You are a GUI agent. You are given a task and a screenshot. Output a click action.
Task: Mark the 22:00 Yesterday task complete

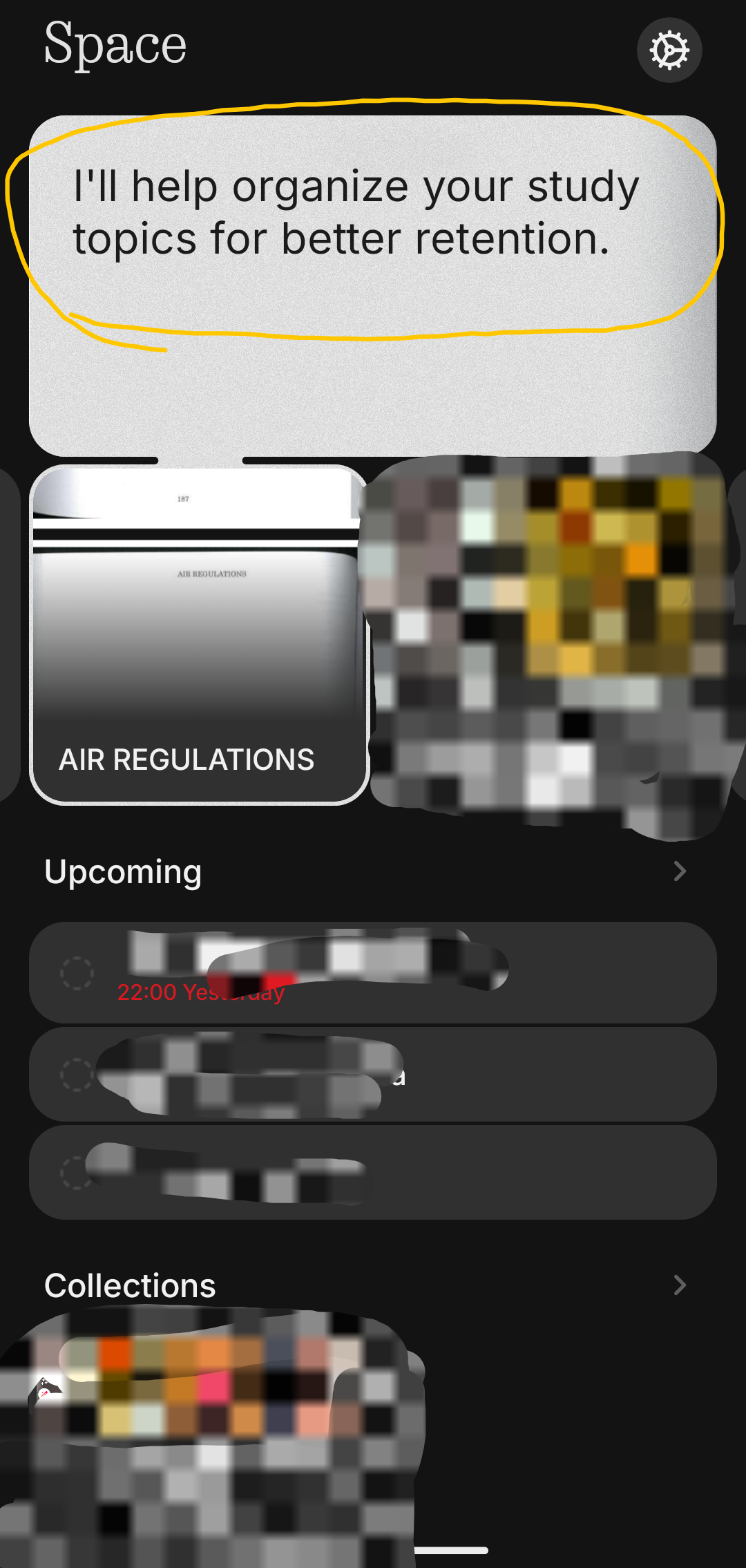click(x=77, y=973)
